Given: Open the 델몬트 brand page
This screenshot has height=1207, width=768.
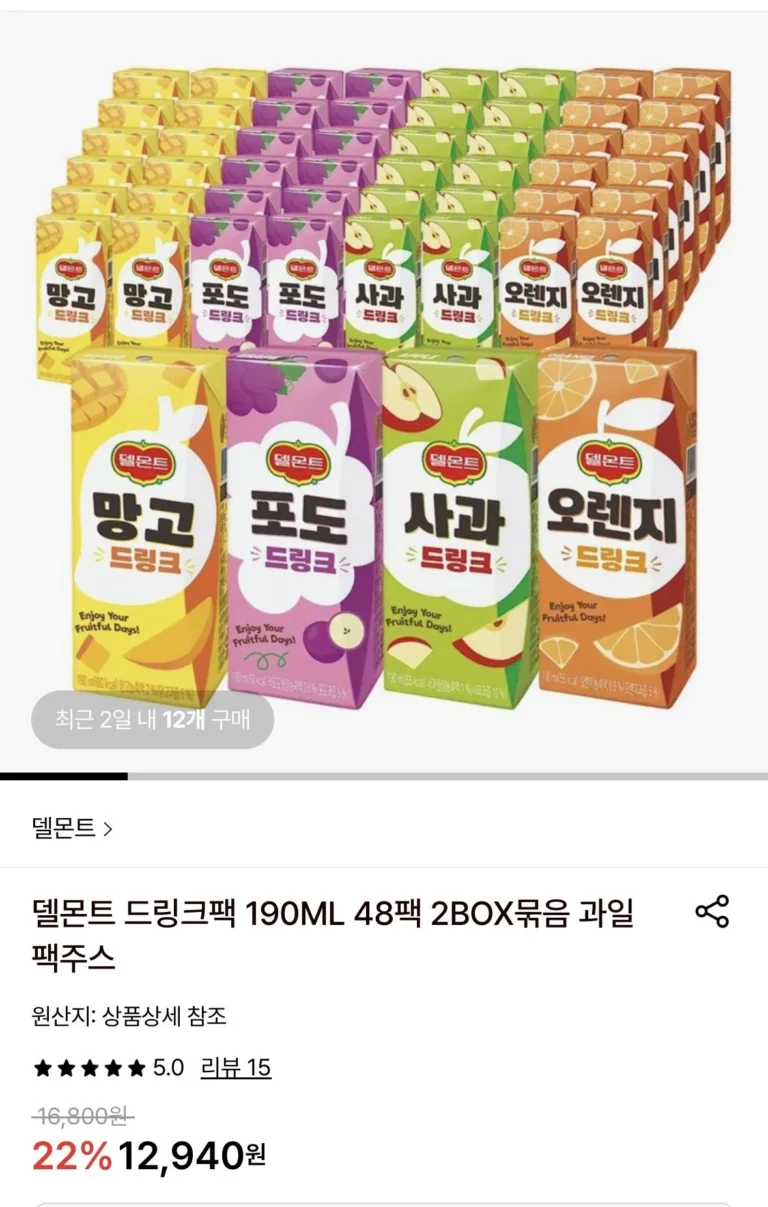Looking at the screenshot, I should (72, 828).
